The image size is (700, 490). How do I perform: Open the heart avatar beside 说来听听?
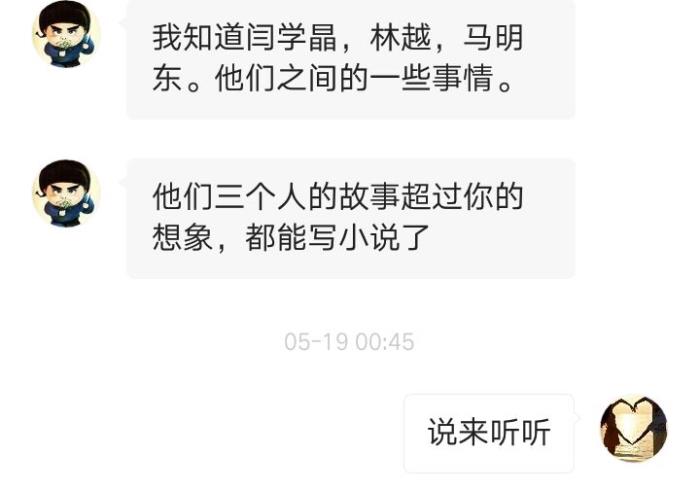pos(633,430)
